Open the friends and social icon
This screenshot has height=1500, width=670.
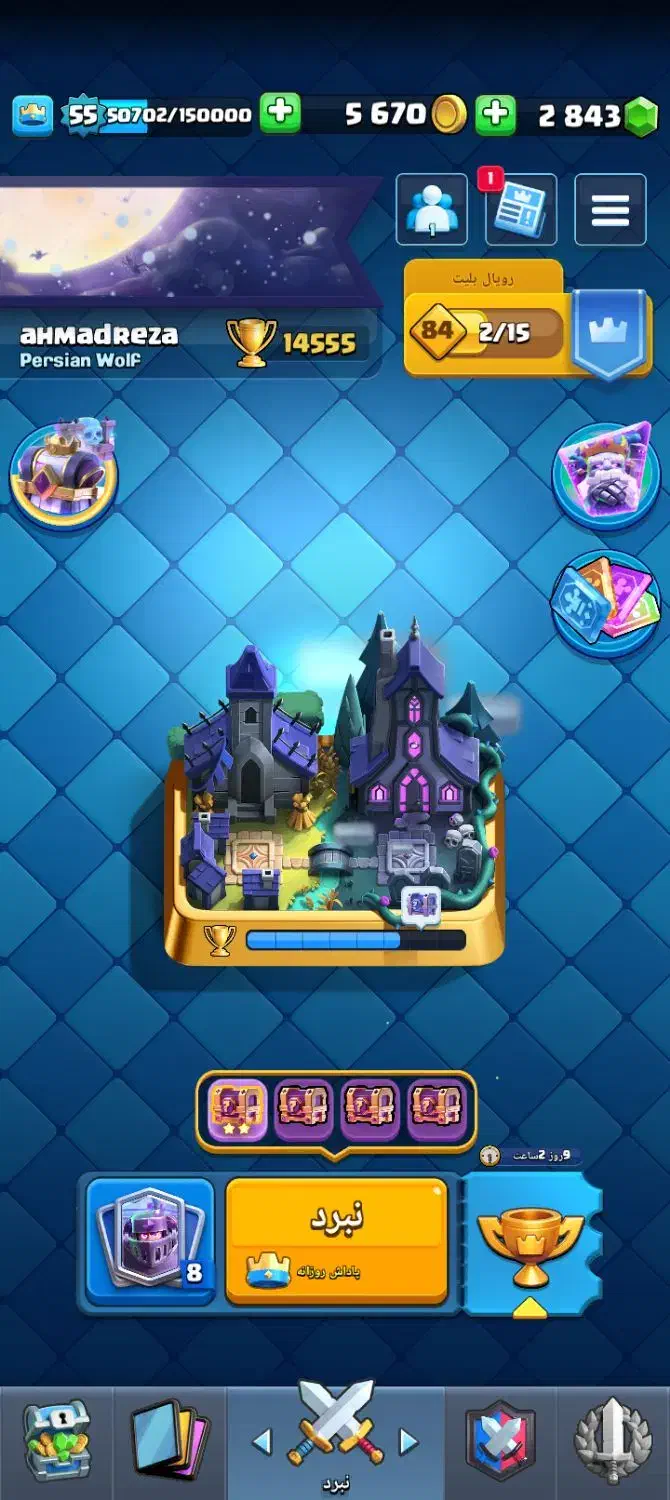[x=431, y=210]
